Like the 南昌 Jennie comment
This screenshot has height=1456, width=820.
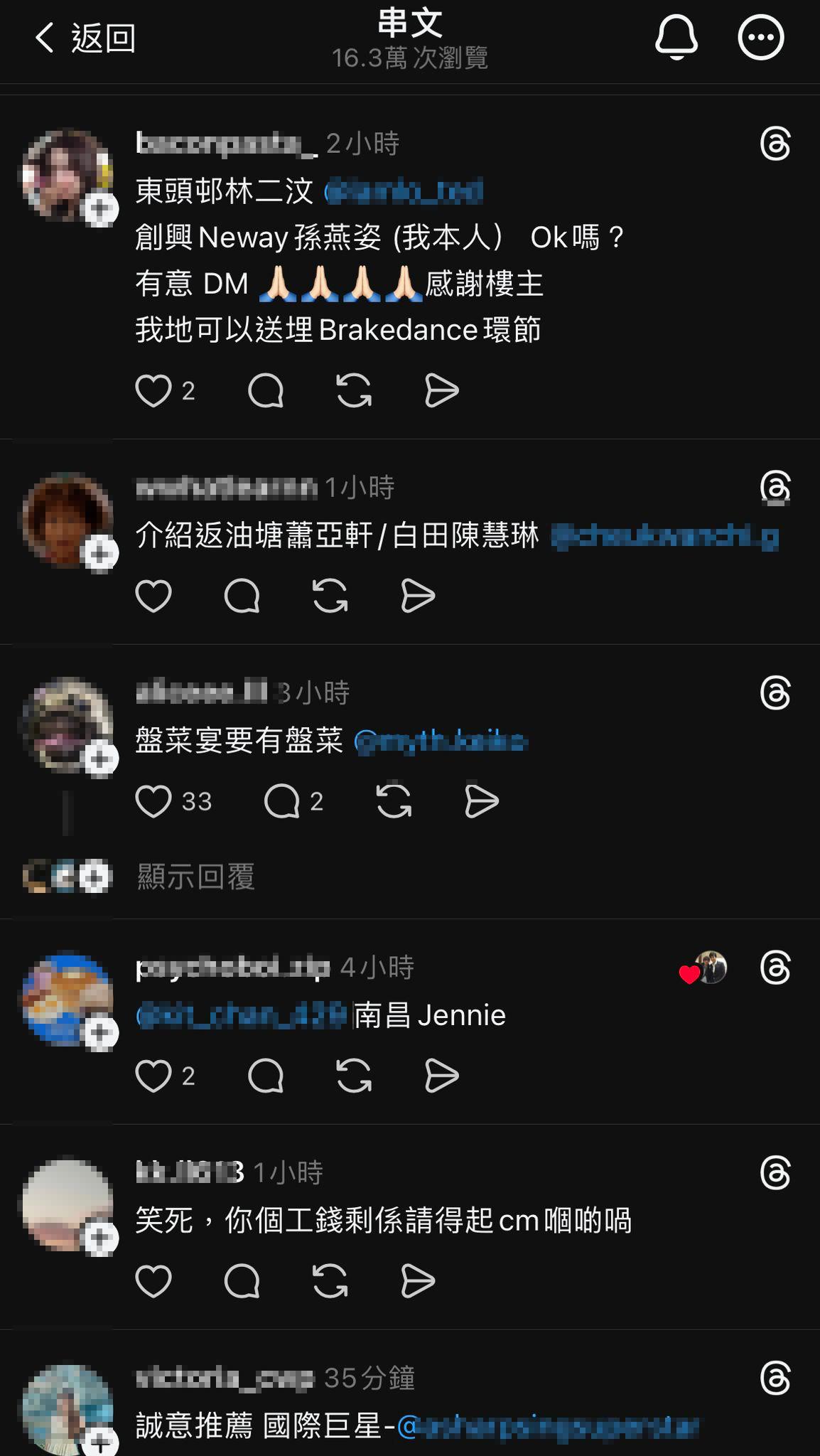tap(153, 1076)
